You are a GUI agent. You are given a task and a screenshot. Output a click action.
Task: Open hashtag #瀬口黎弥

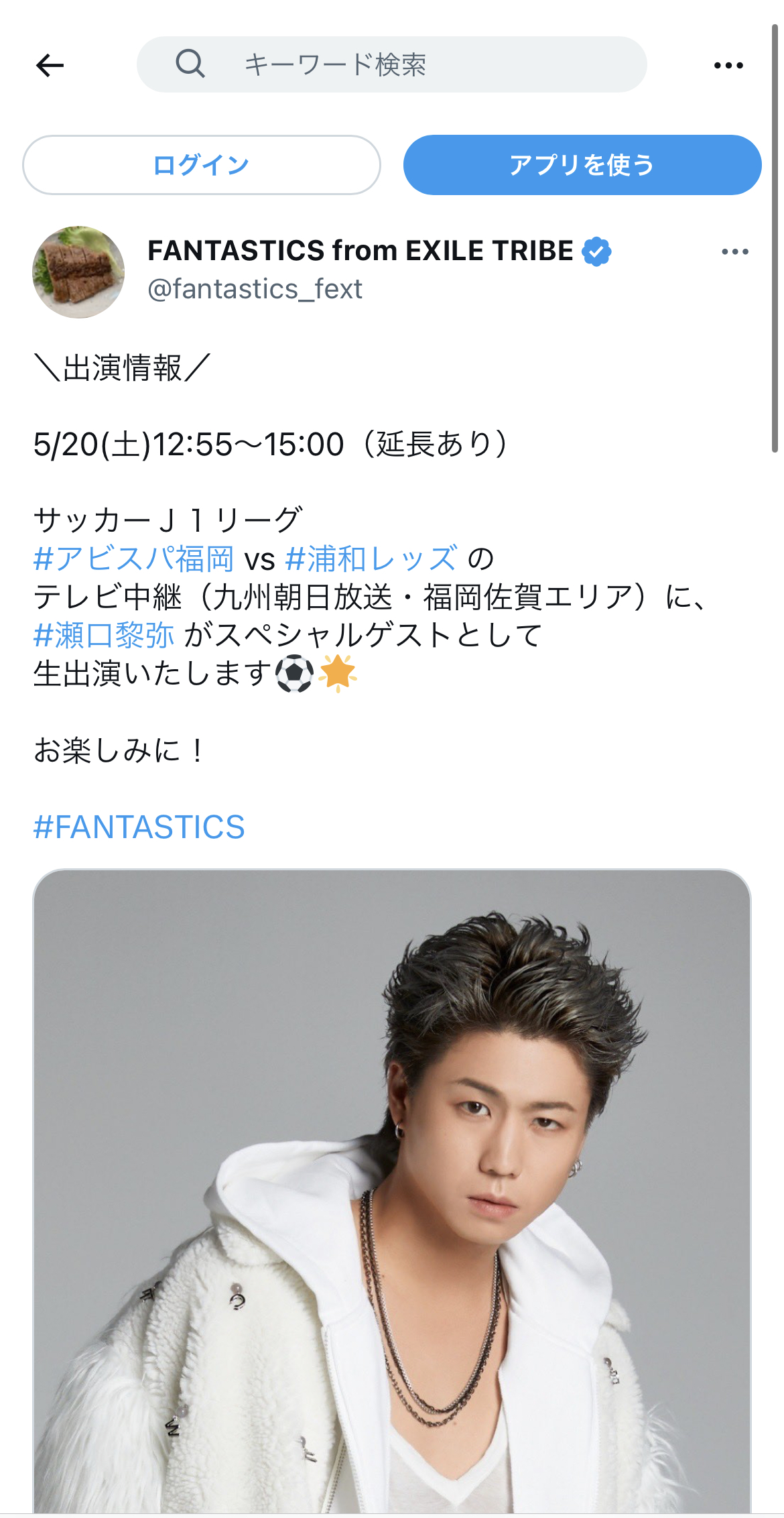tap(104, 635)
